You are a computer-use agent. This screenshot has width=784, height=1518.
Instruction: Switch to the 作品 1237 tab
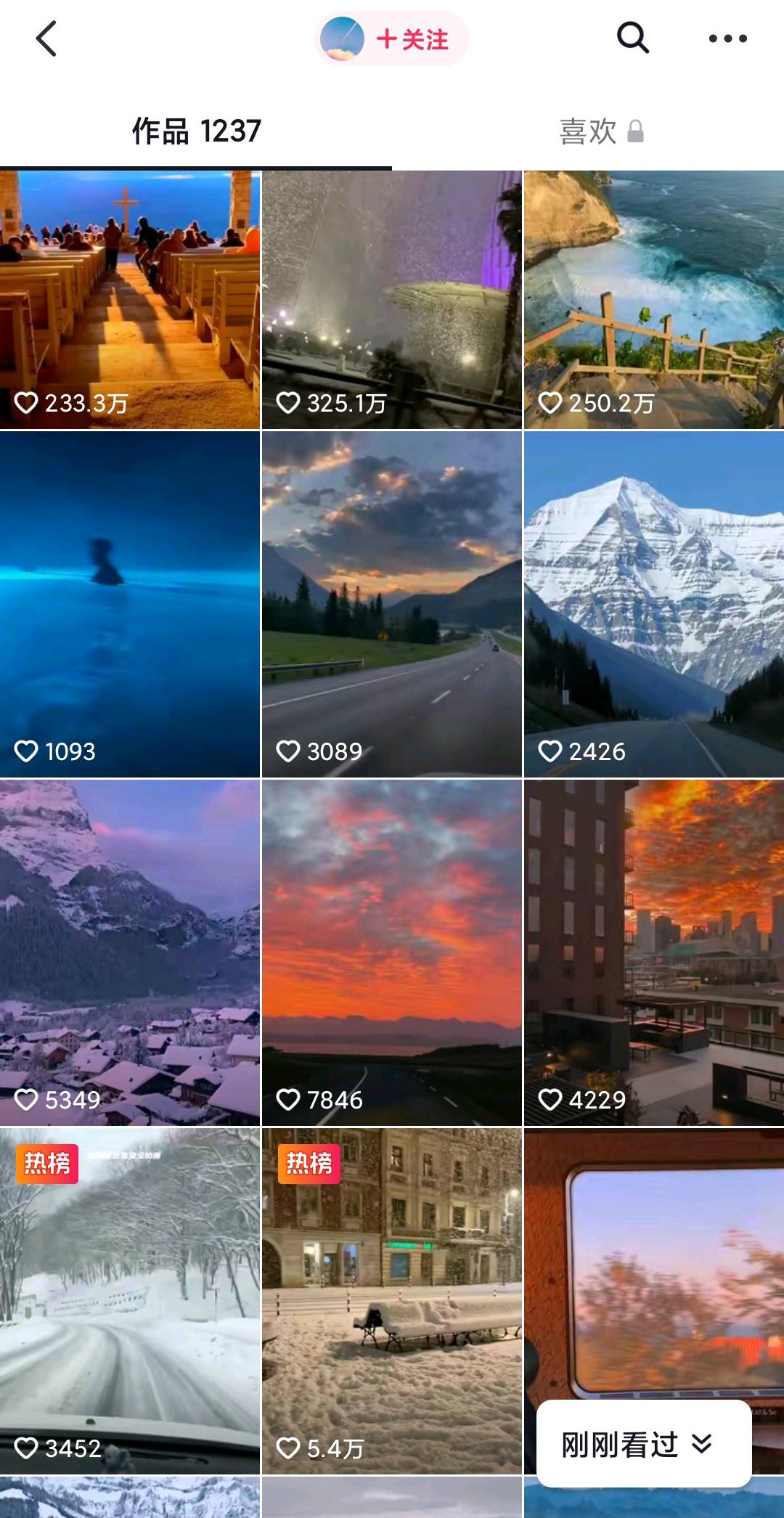click(196, 131)
